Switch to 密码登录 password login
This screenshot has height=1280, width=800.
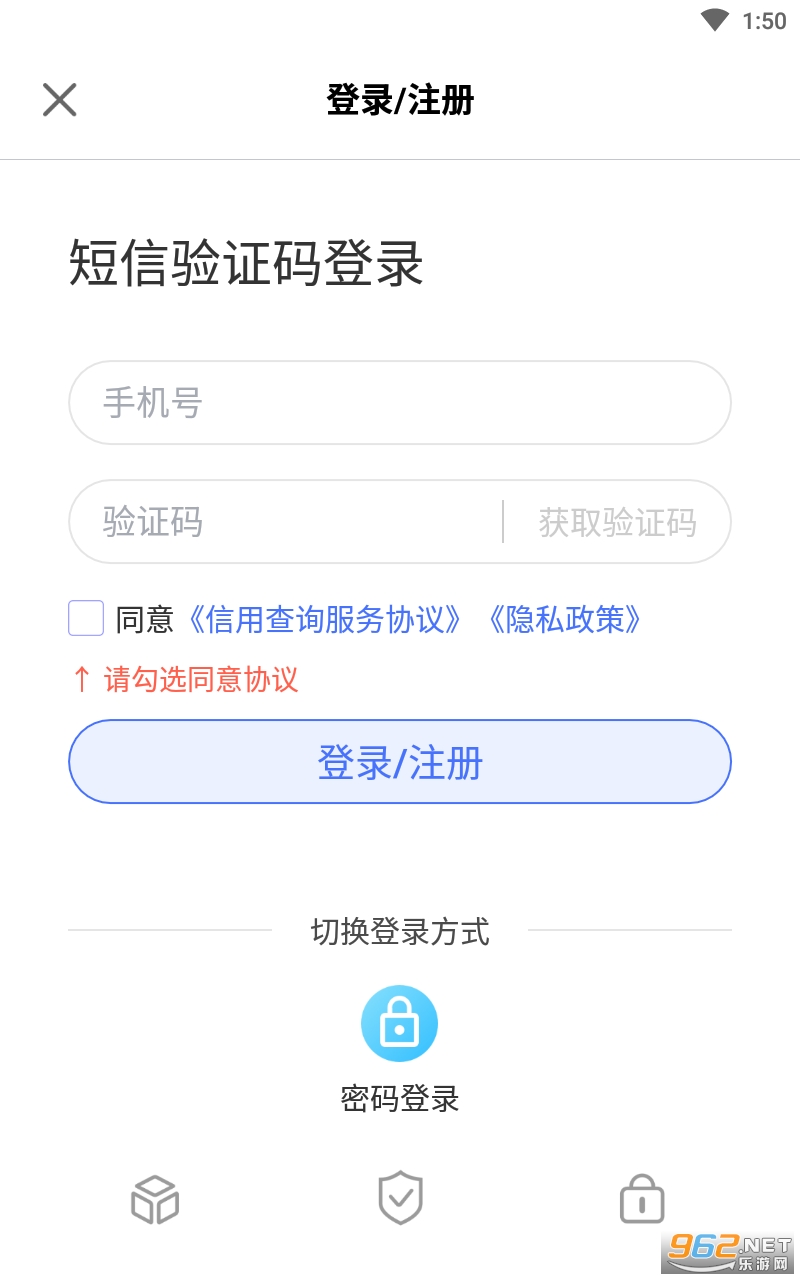point(400,1050)
